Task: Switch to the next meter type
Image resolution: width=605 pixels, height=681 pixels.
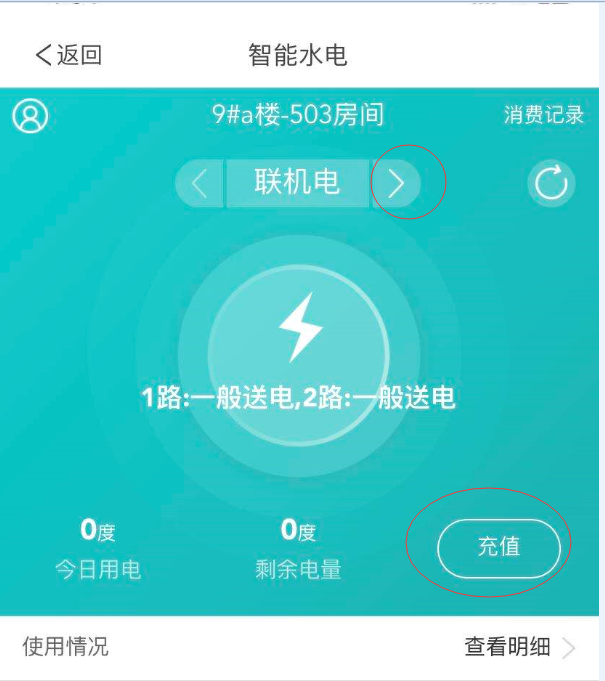Action: (x=396, y=184)
